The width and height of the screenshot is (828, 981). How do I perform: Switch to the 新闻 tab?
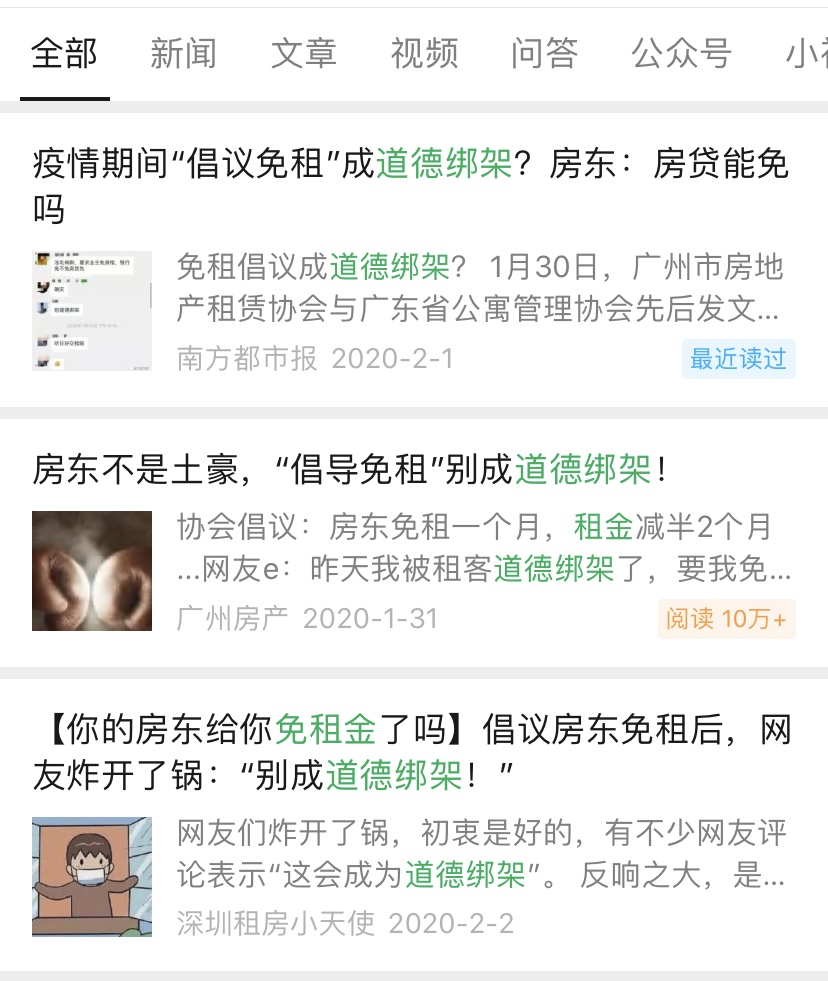click(183, 54)
